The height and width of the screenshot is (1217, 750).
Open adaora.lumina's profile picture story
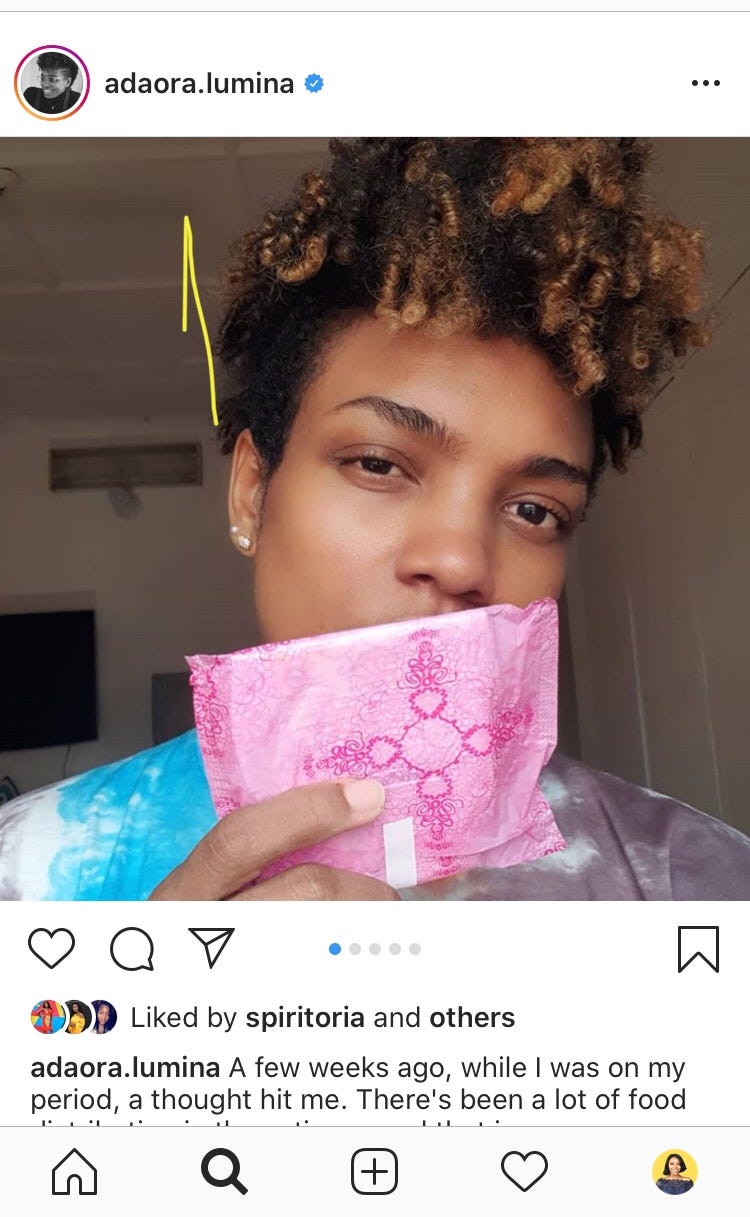click(52, 83)
